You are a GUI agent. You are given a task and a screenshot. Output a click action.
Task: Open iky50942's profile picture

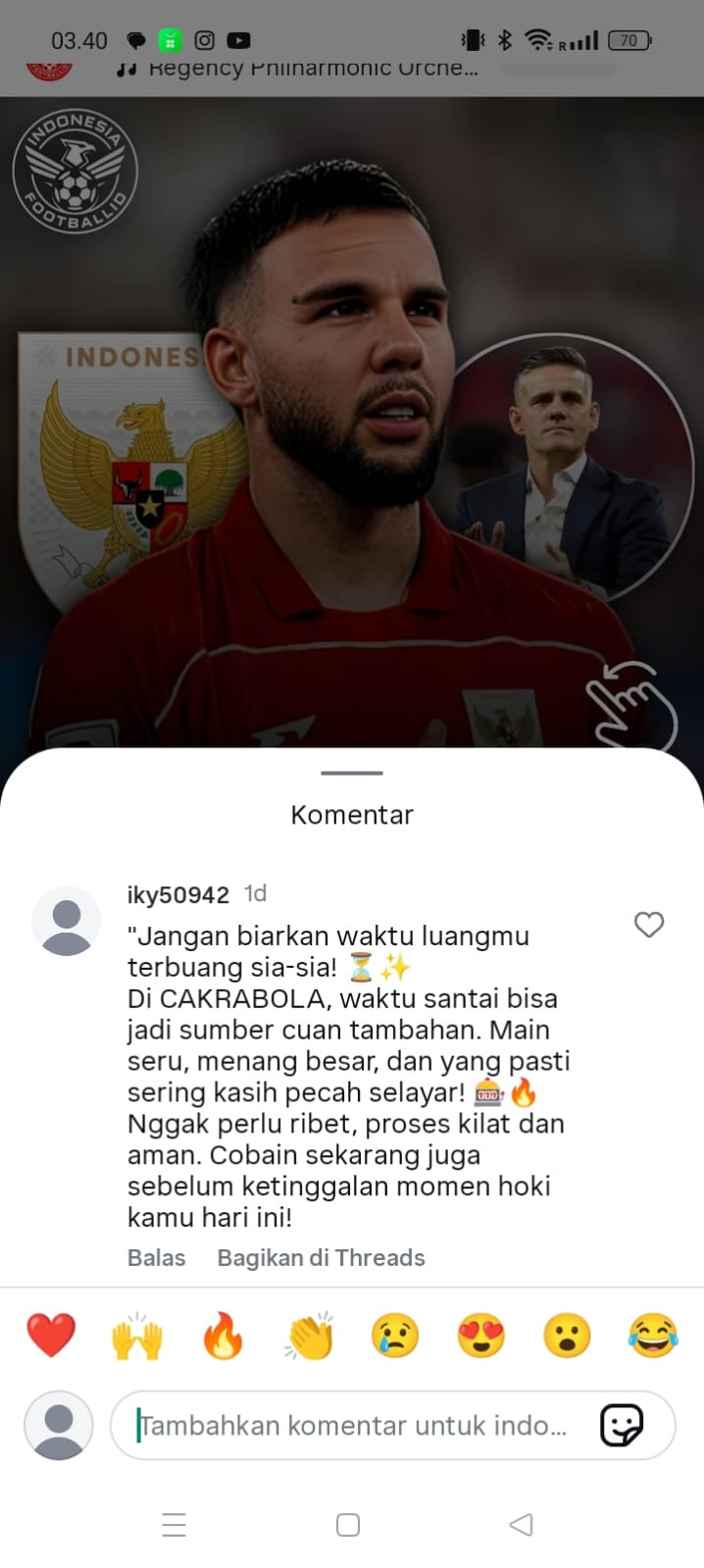67,922
